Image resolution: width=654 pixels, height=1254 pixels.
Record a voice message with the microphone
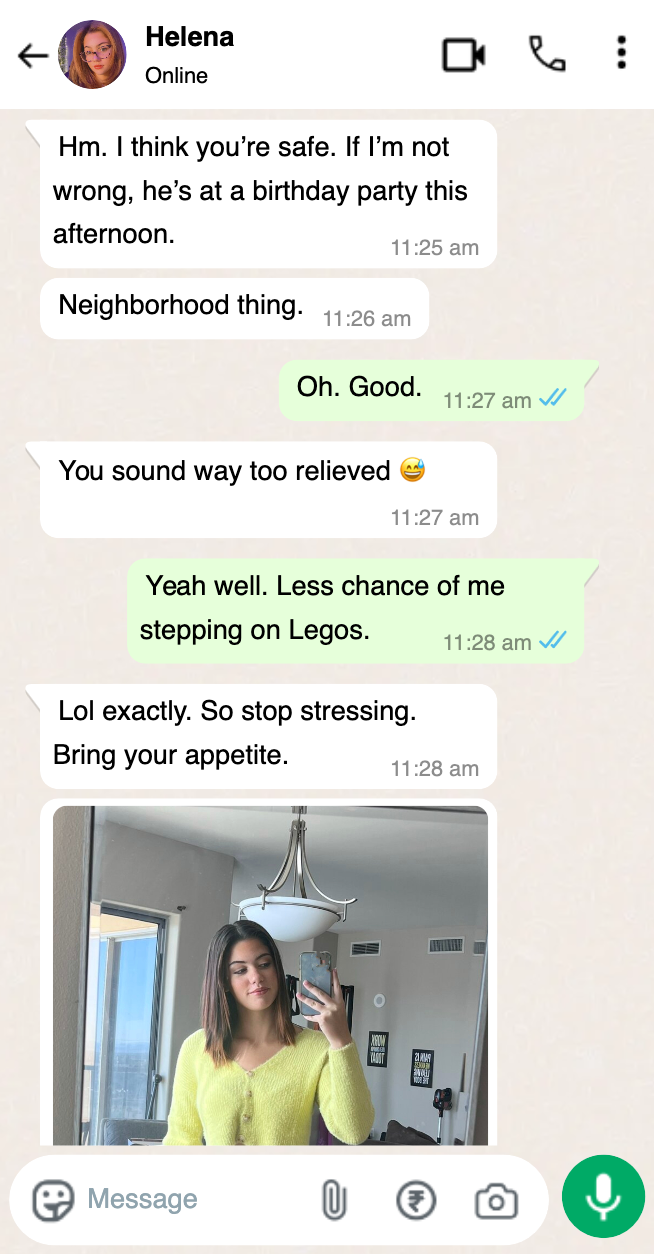603,1196
